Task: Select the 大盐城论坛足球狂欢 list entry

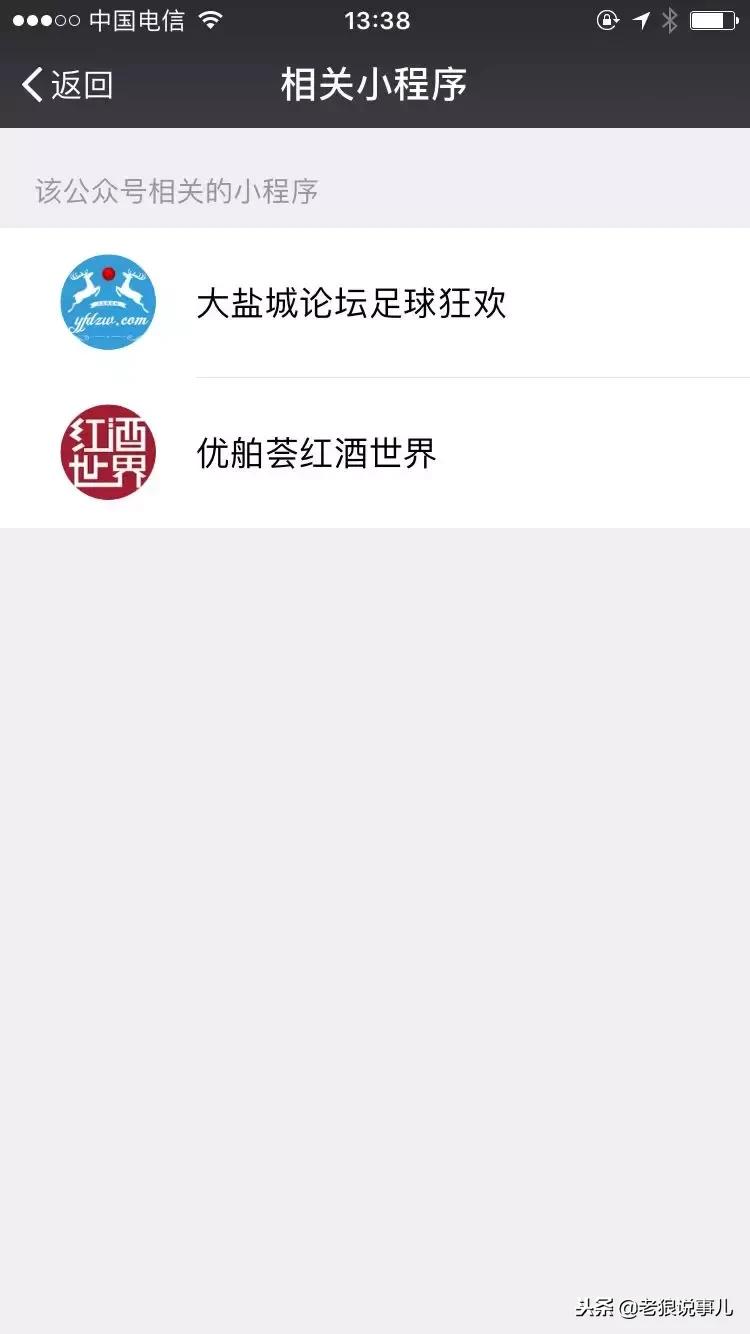Action: (350, 302)
